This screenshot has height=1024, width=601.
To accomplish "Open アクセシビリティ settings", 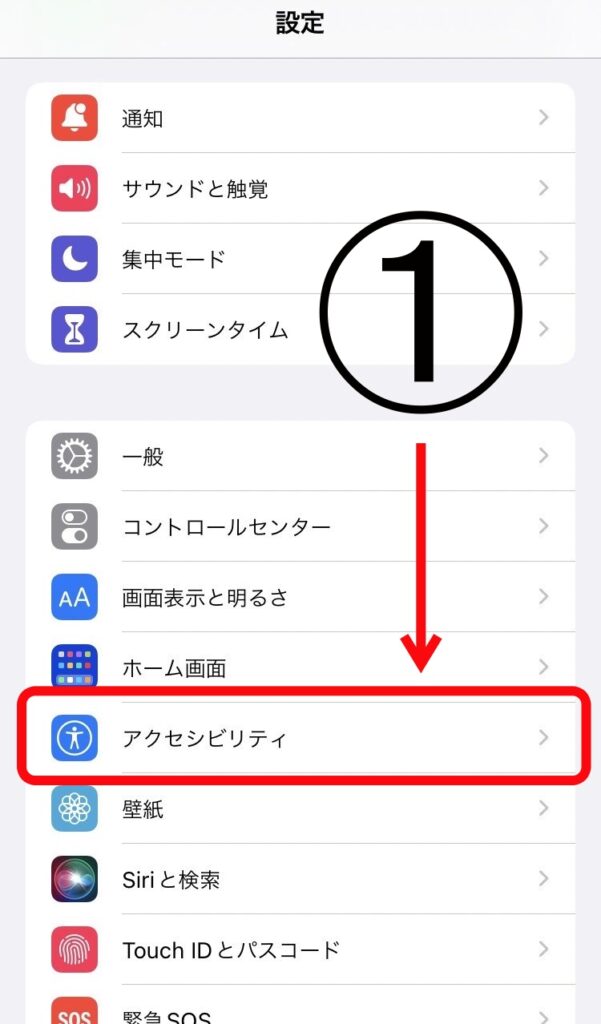I will pos(300,738).
